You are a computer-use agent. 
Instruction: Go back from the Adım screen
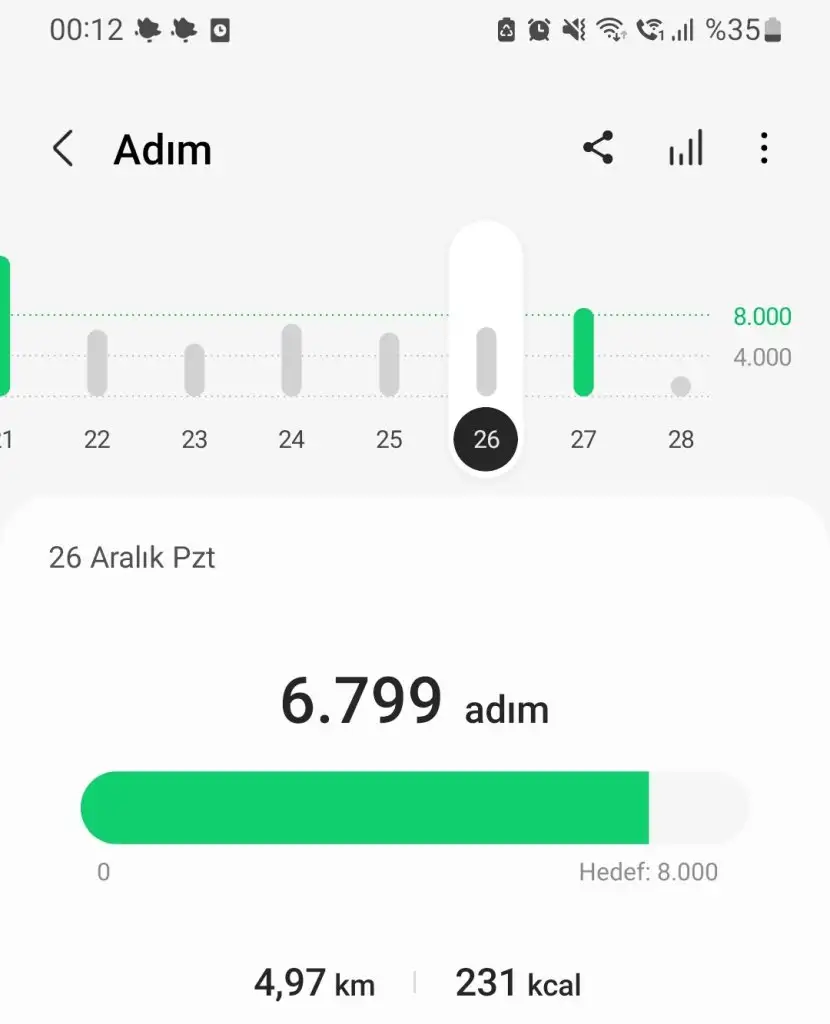click(63, 150)
